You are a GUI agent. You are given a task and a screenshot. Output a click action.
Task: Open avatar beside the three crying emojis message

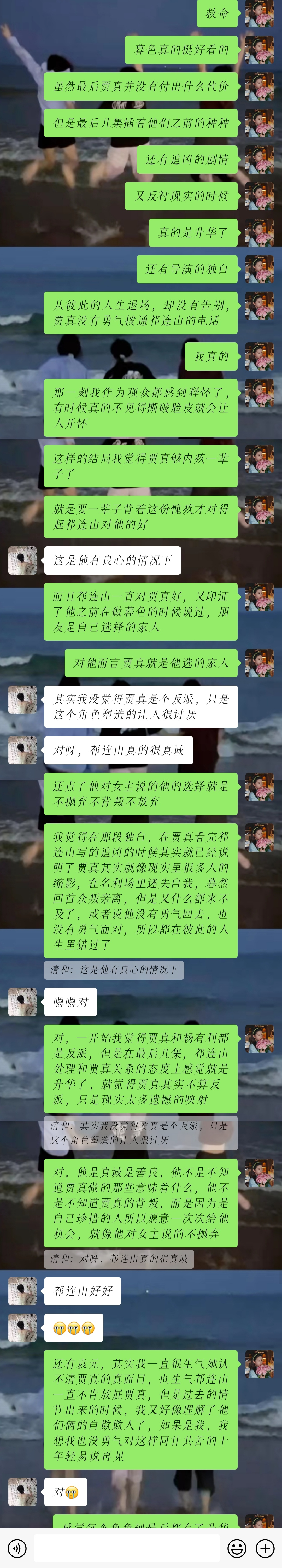22,1328
